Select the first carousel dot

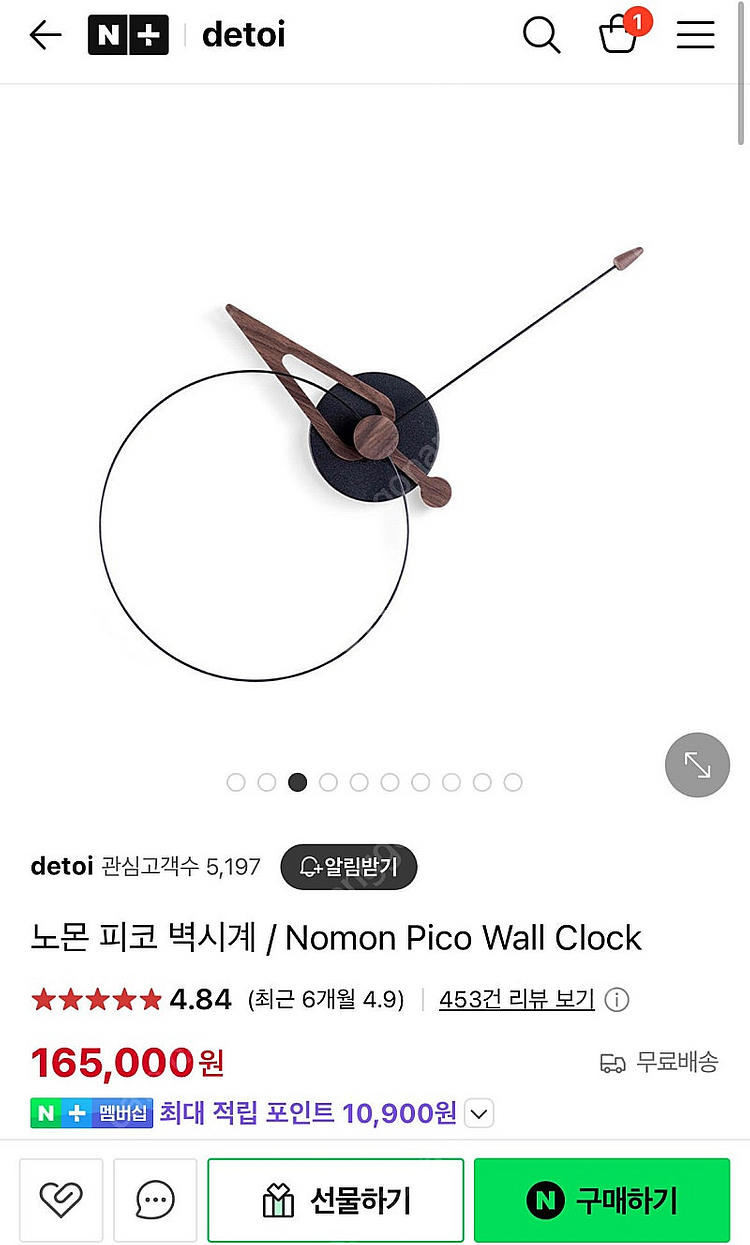point(235,782)
